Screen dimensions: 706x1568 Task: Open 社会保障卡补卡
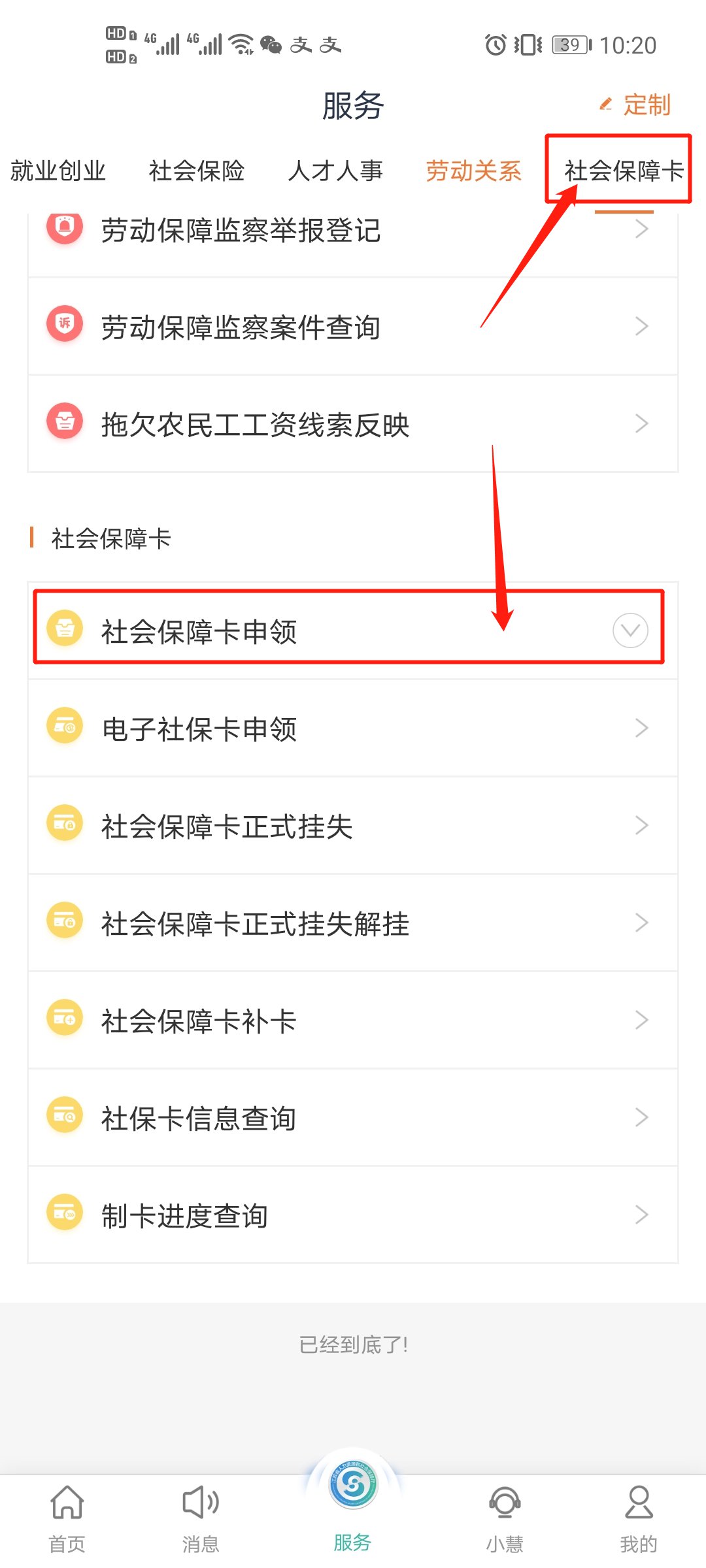pos(353,1021)
